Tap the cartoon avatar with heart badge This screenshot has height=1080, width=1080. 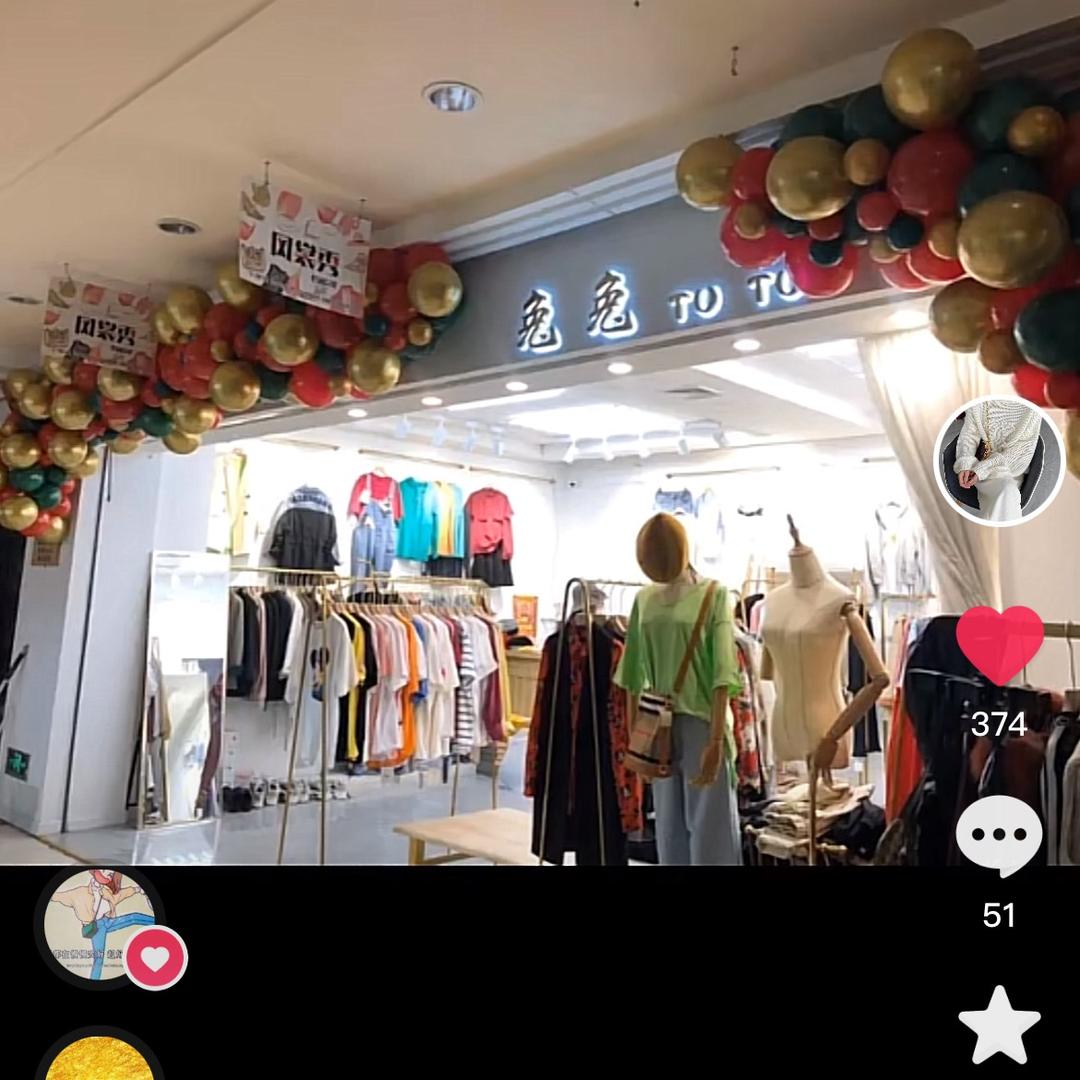(x=100, y=925)
